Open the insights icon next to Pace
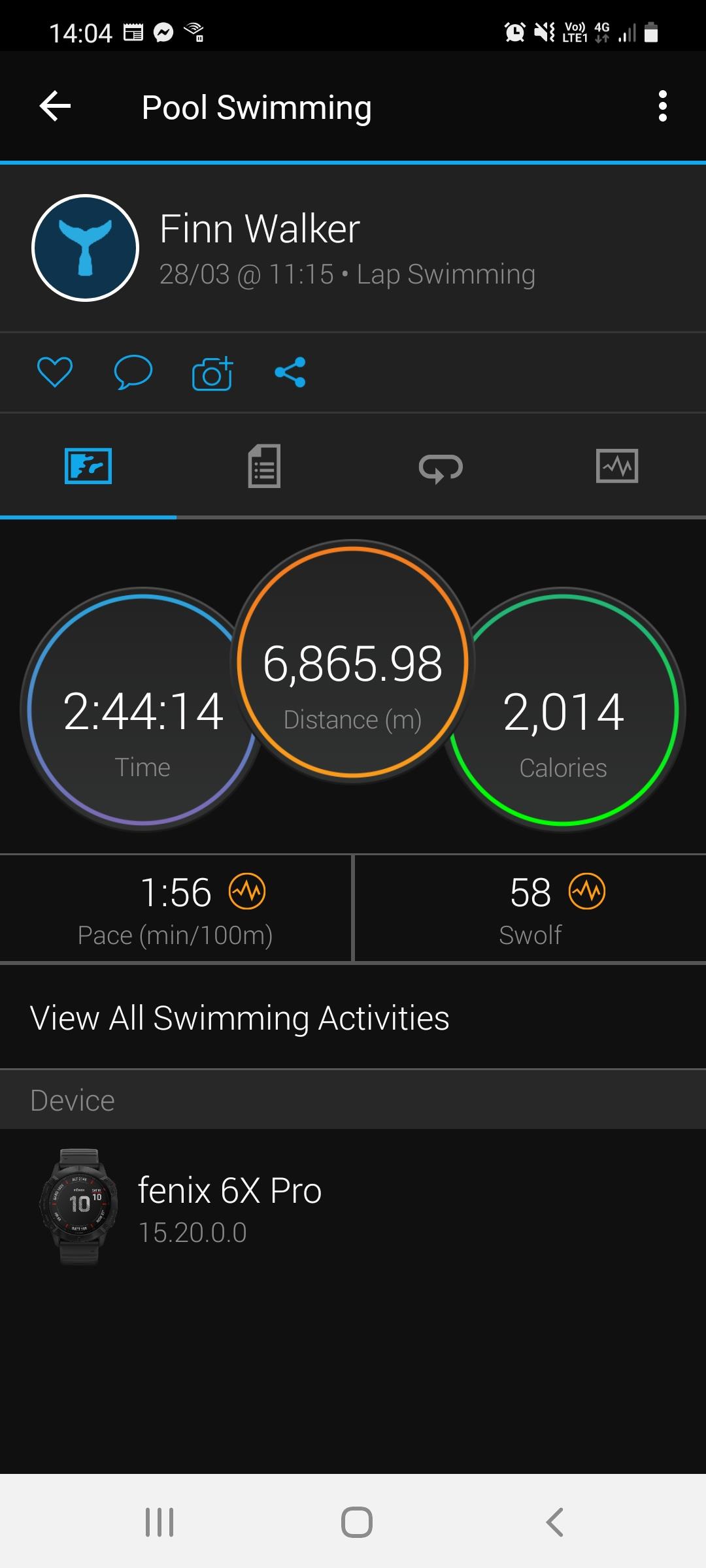 tap(247, 892)
